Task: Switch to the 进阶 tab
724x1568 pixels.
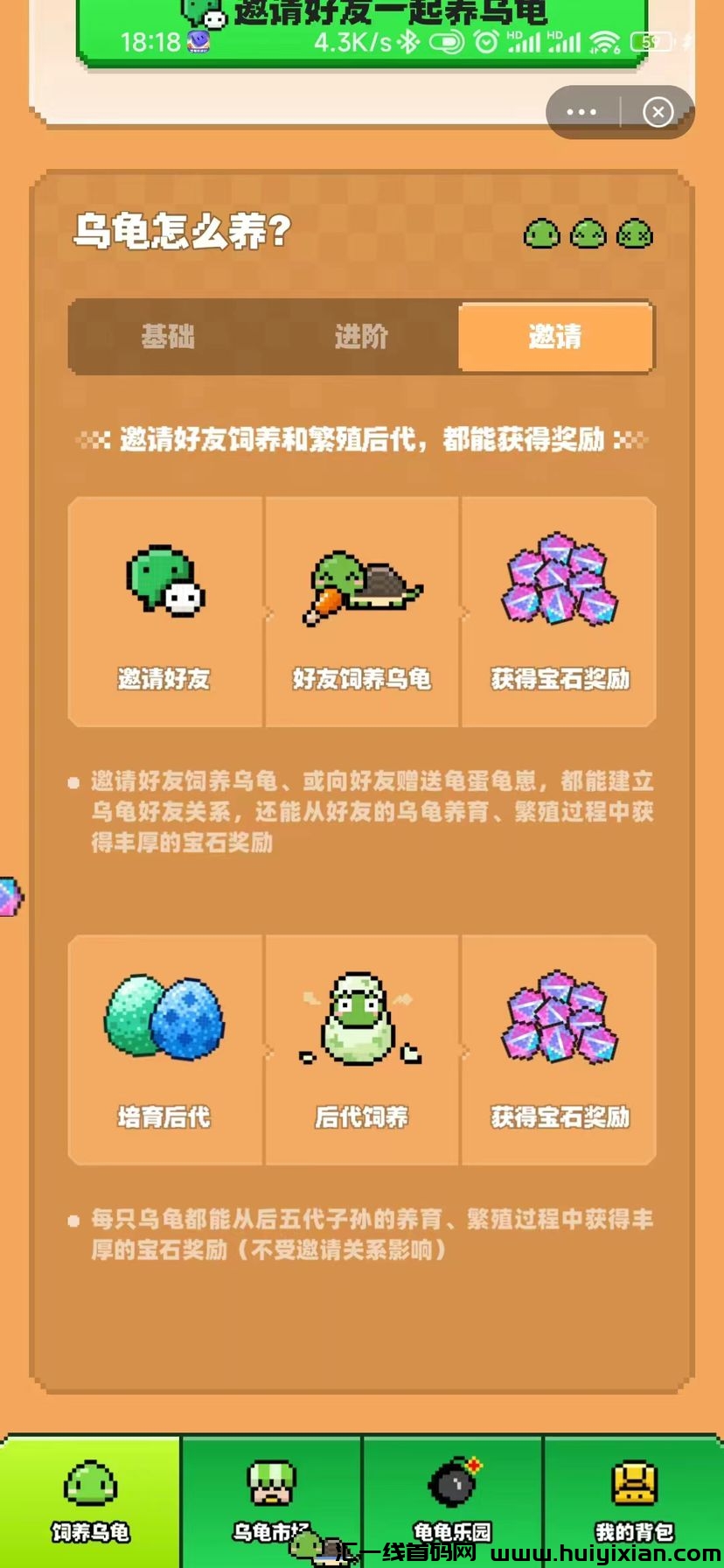Action: 360,337
